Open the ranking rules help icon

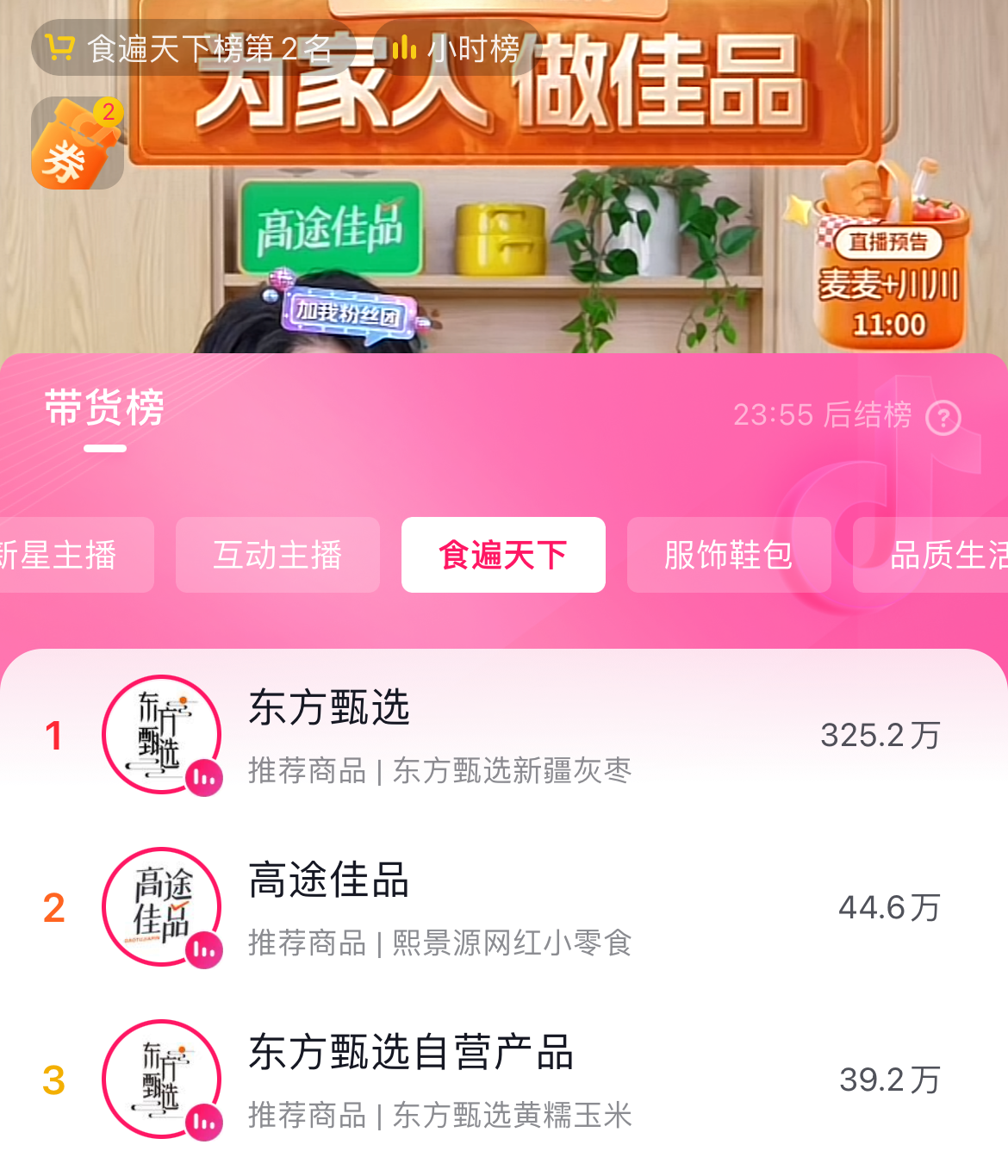pos(943,419)
